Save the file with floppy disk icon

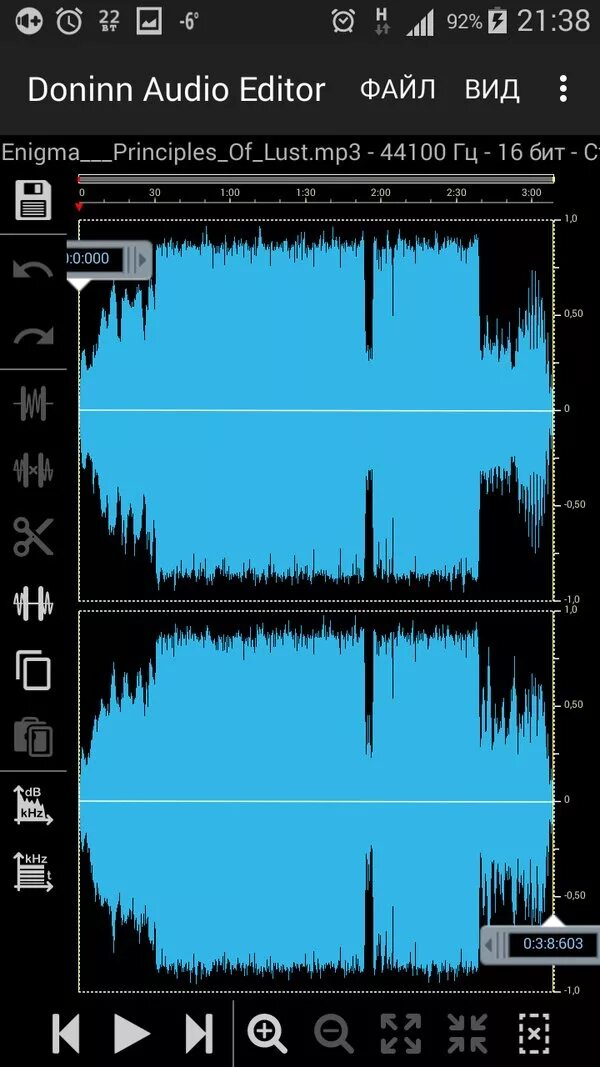[x=33, y=200]
